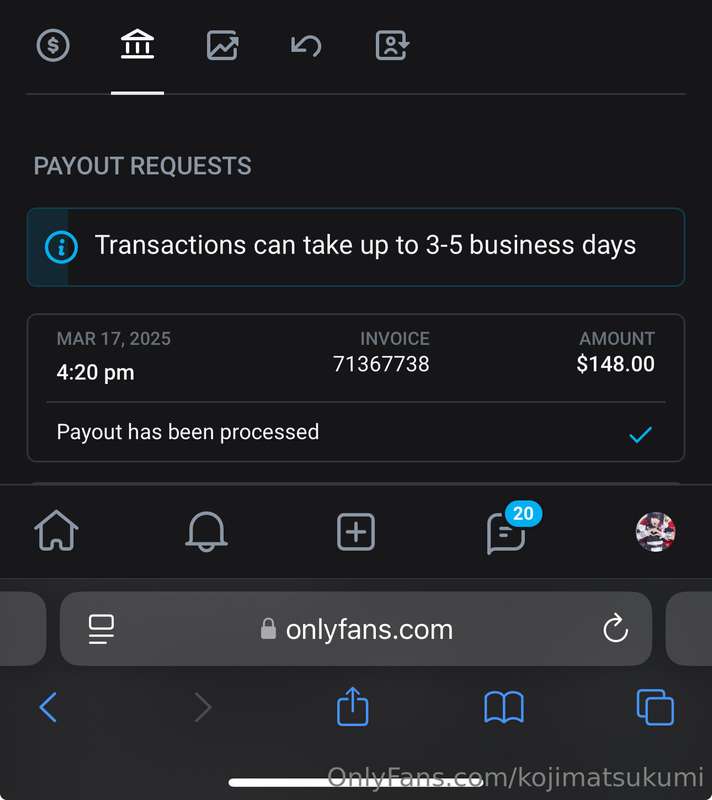Switch to the dollar earnings tab

[x=53, y=45]
